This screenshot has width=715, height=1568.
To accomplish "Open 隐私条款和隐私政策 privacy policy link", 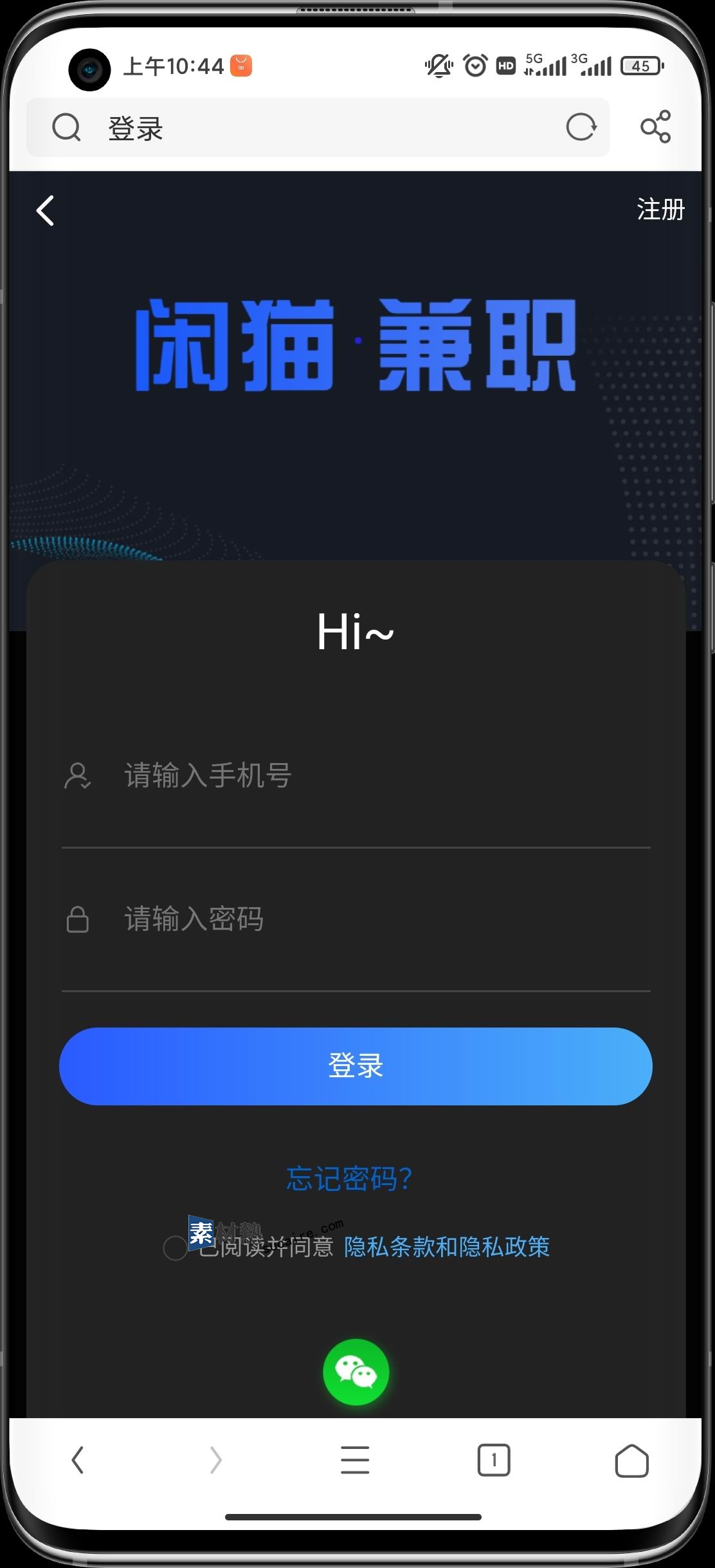I will (x=446, y=1247).
